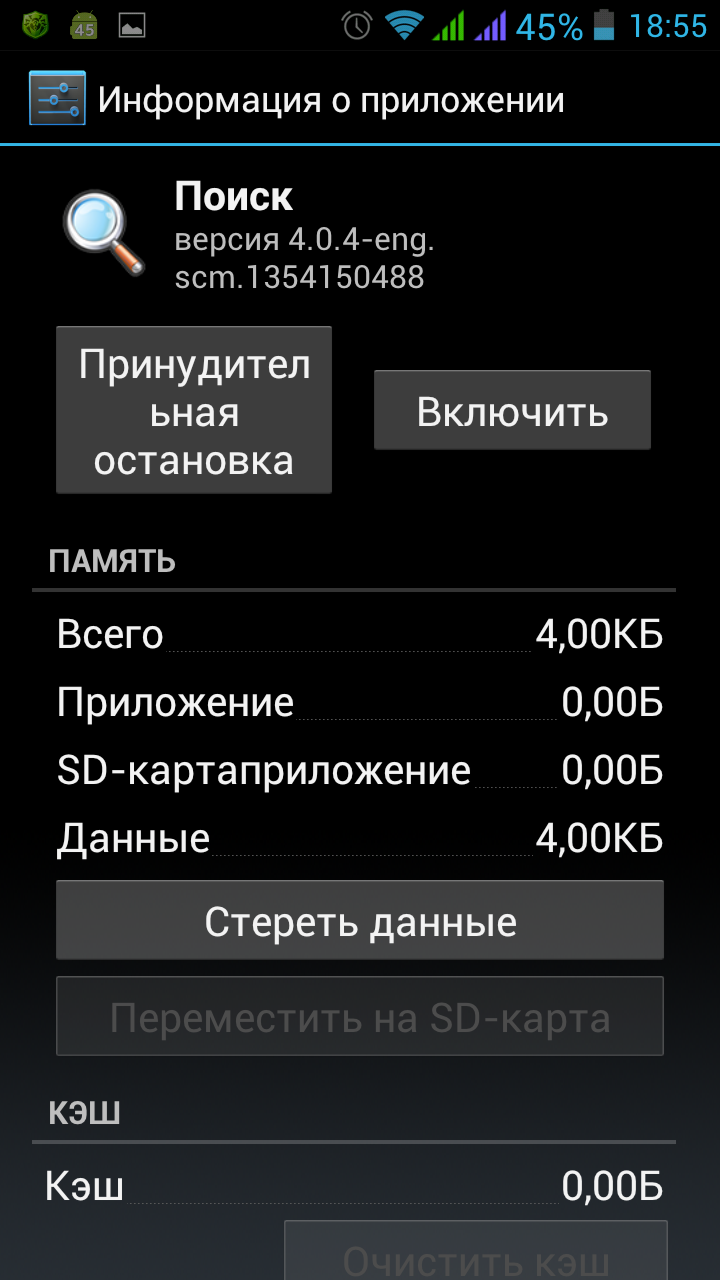Tap the Принудительная остановка button
The image size is (720, 1280).
[193, 411]
